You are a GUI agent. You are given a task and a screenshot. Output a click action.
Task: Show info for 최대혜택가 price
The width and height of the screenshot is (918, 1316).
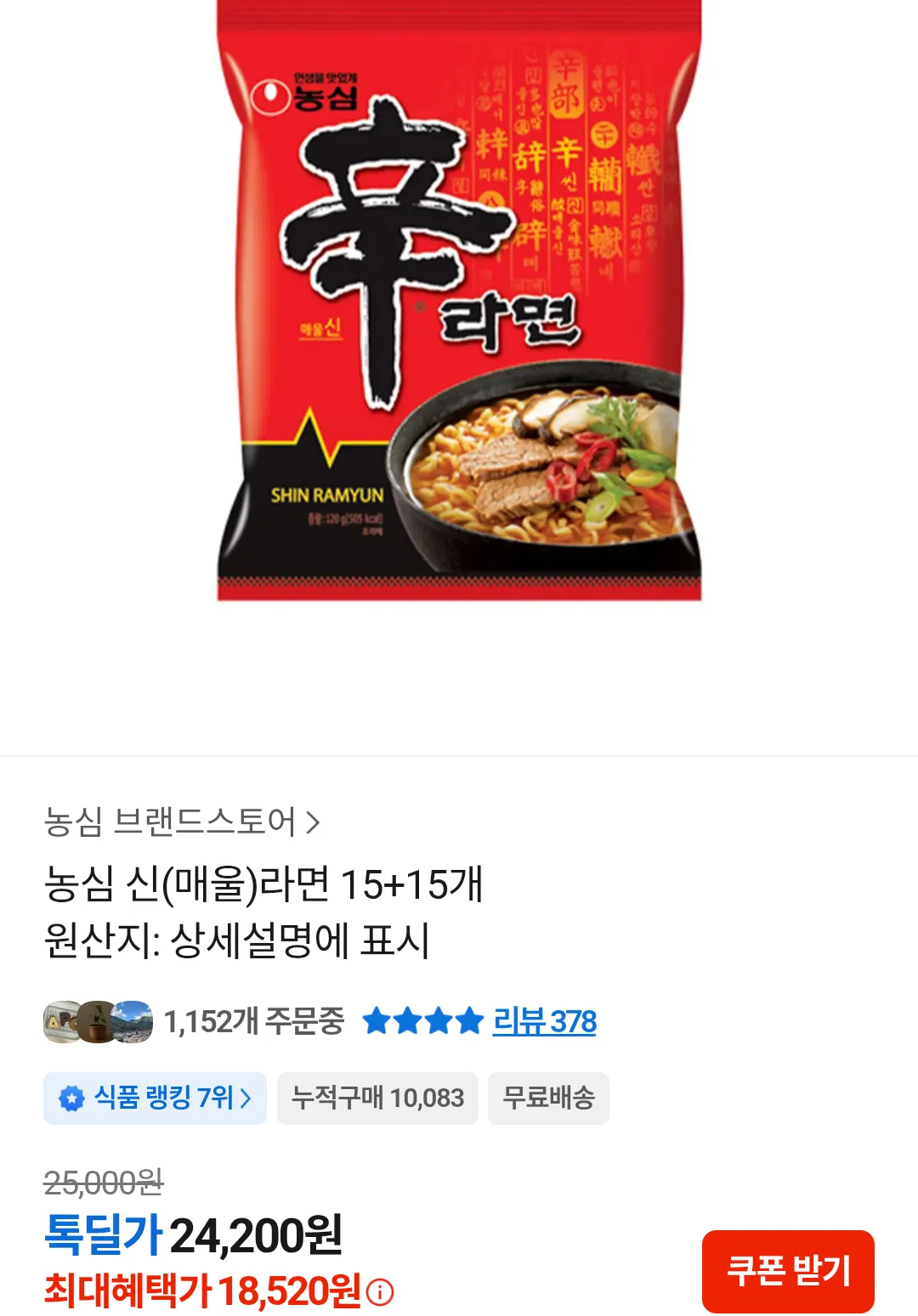coord(380,1292)
